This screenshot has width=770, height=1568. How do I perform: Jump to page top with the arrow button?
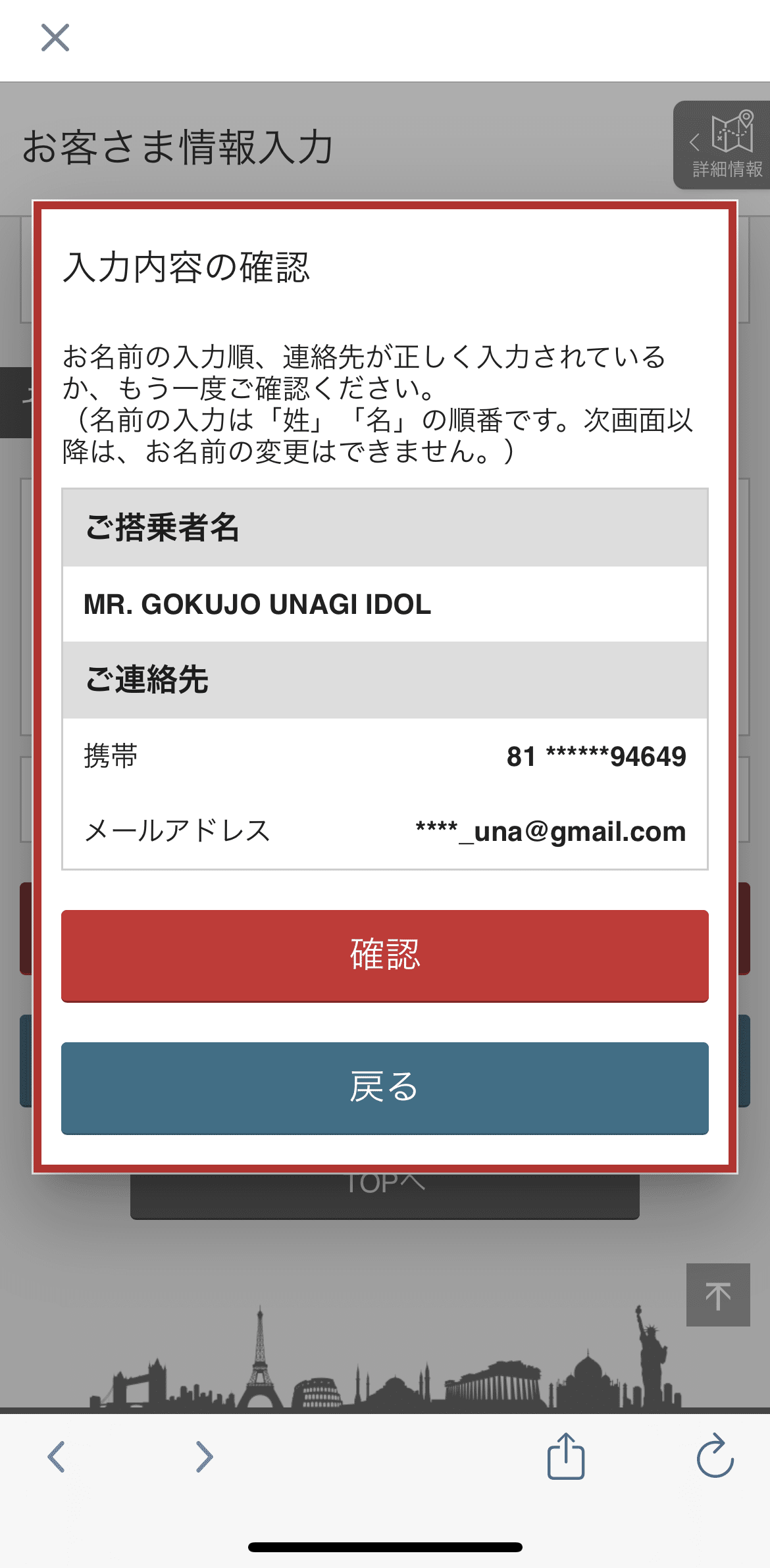[x=718, y=1294]
